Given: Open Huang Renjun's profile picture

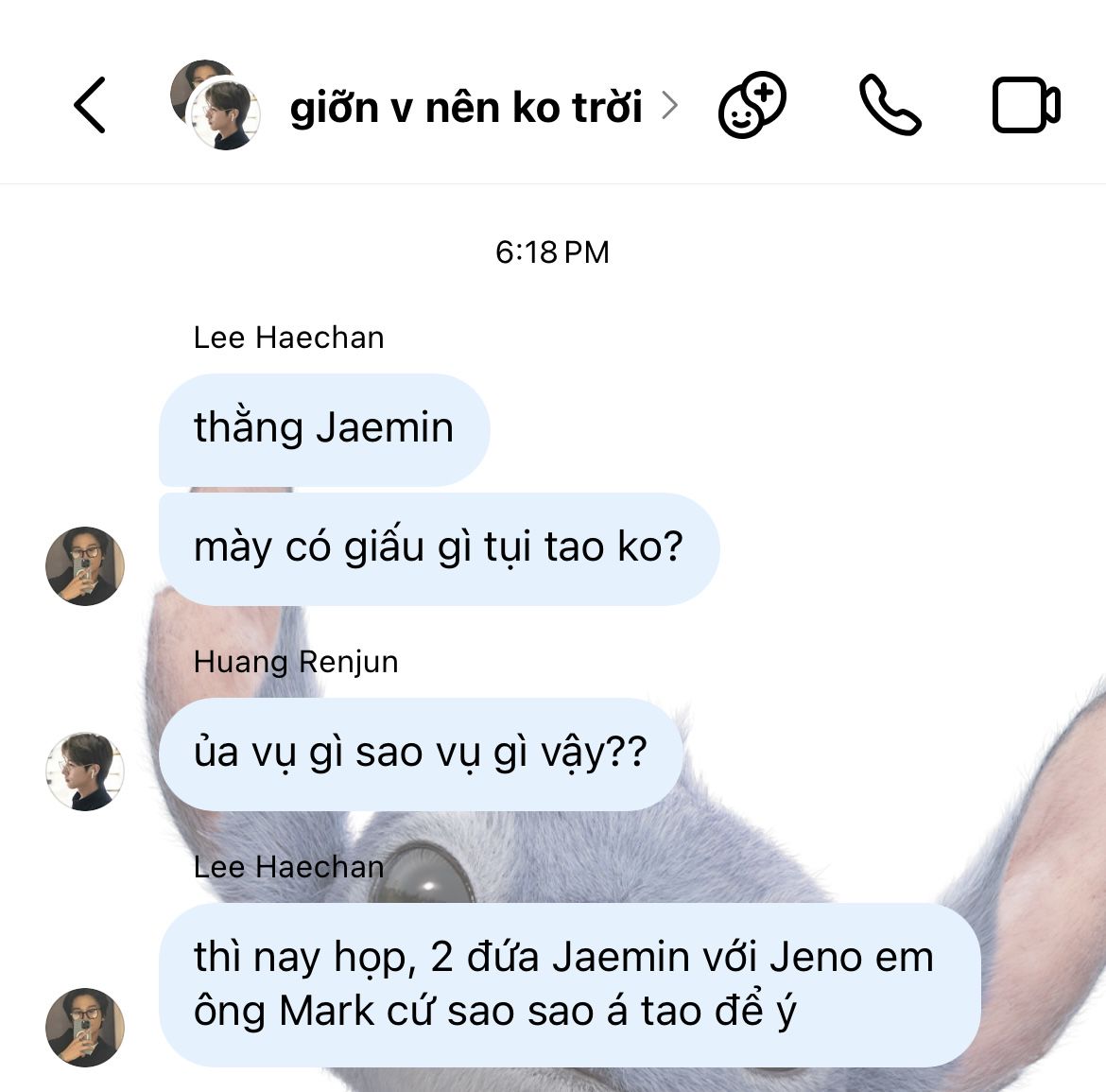Looking at the screenshot, I should pos(85,771).
